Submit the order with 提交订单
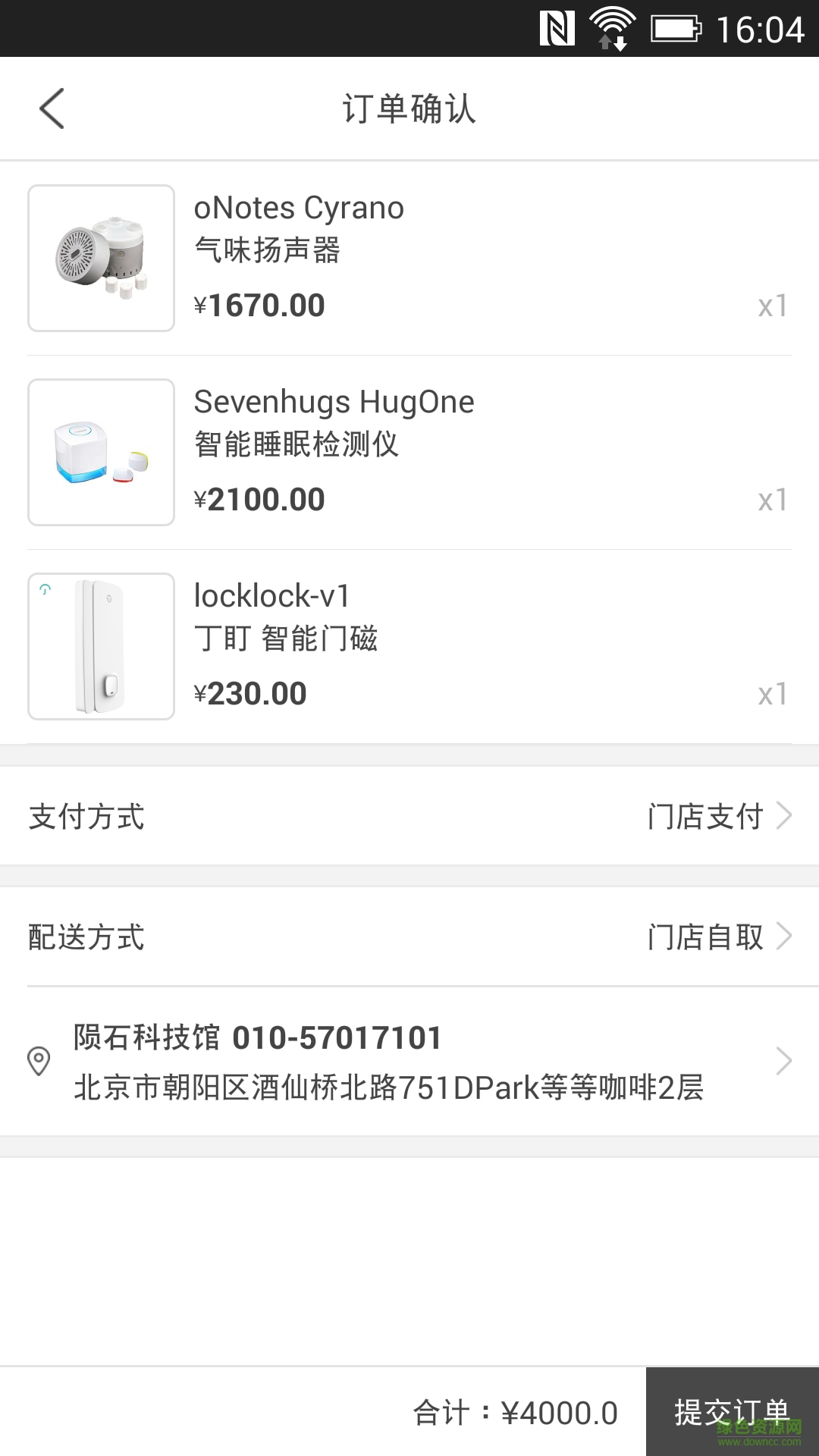Viewport: 819px width, 1456px height. coord(732,1412)
